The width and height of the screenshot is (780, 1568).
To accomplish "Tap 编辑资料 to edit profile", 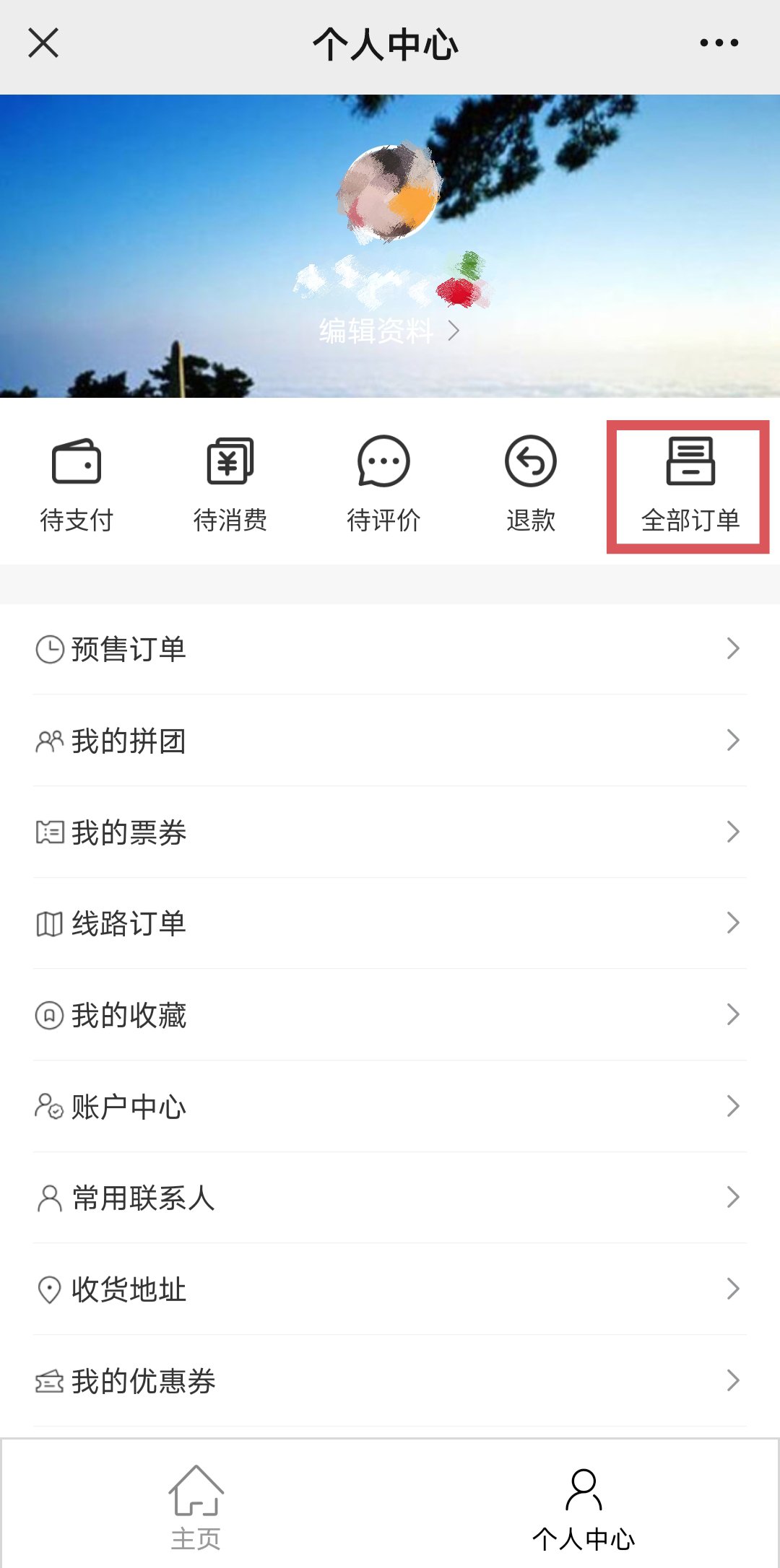I will [x=389, y=331].
